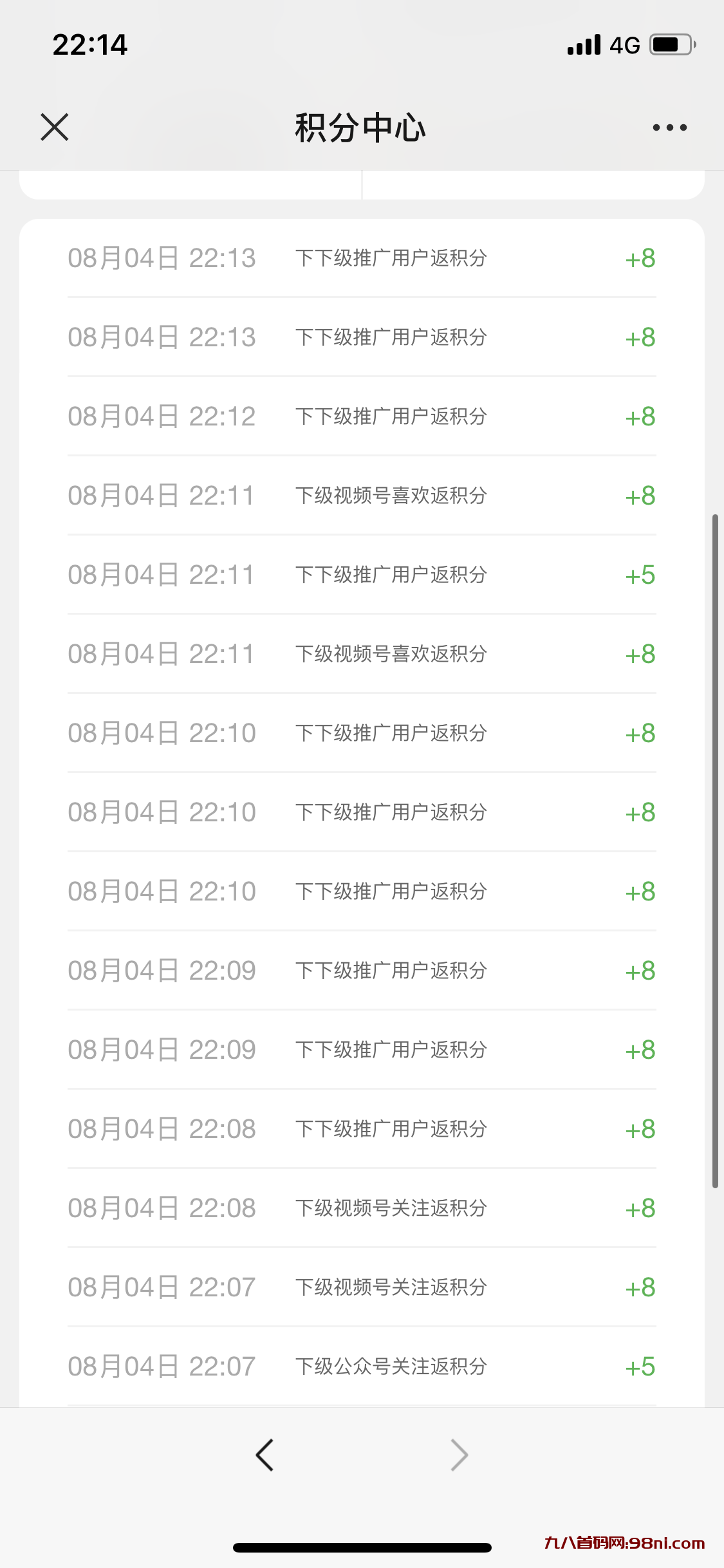Screen dimensions: 724x1568
Task: Tap the clock showing 22:14
Action: [x=89, y=44]
